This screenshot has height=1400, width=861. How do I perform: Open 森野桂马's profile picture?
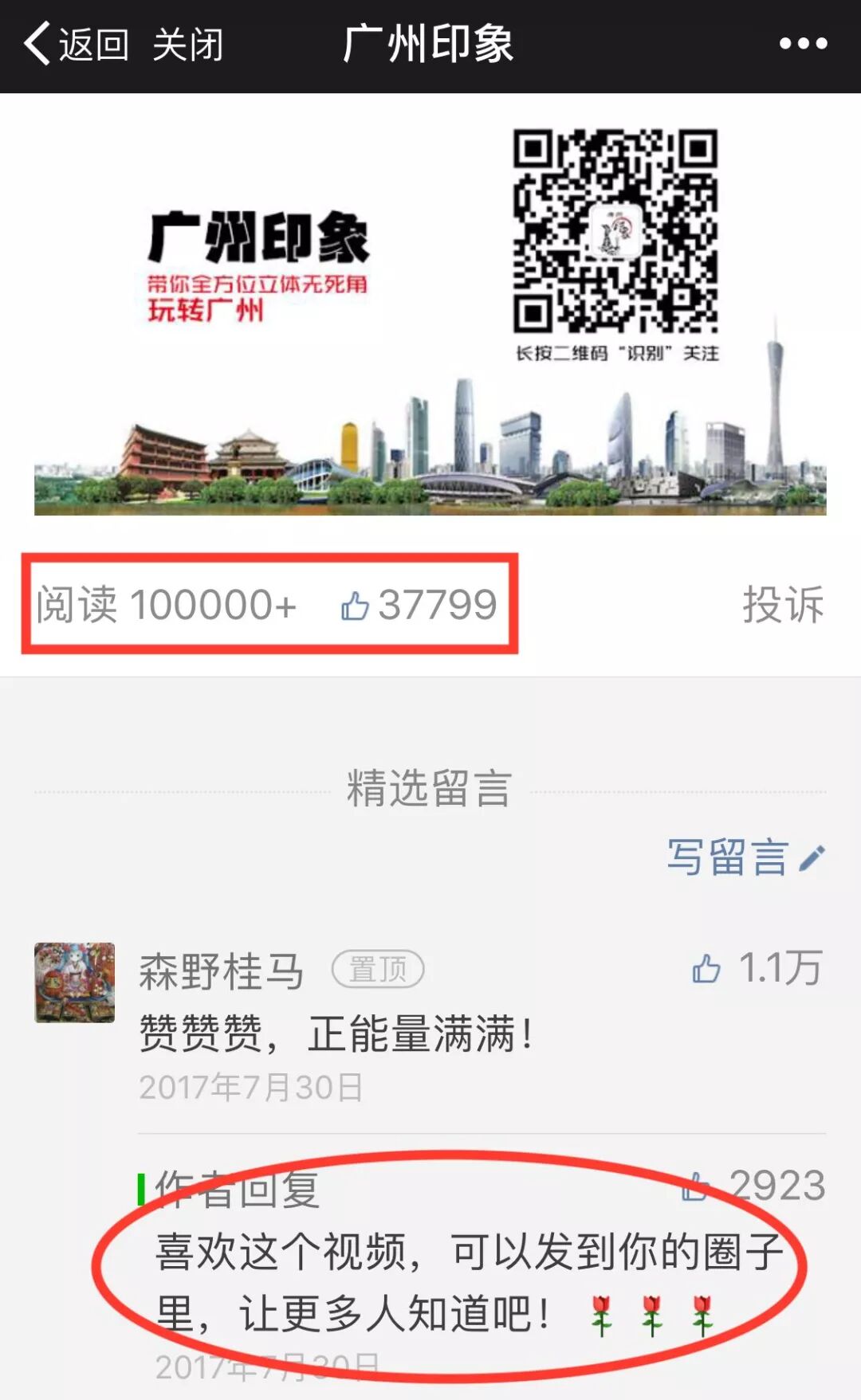pos(75,982)
